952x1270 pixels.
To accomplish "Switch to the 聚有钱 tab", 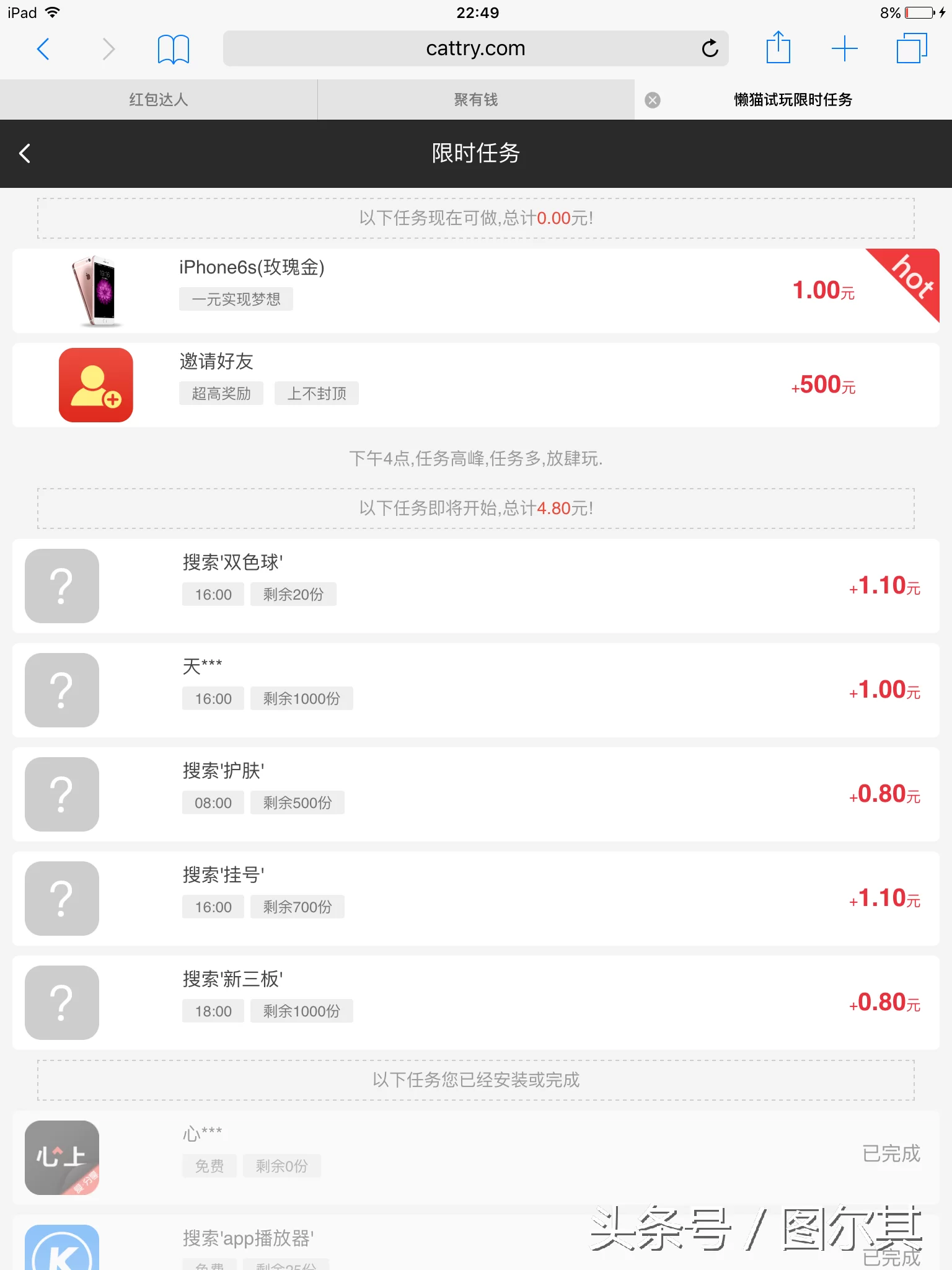I will click(475, 100).
